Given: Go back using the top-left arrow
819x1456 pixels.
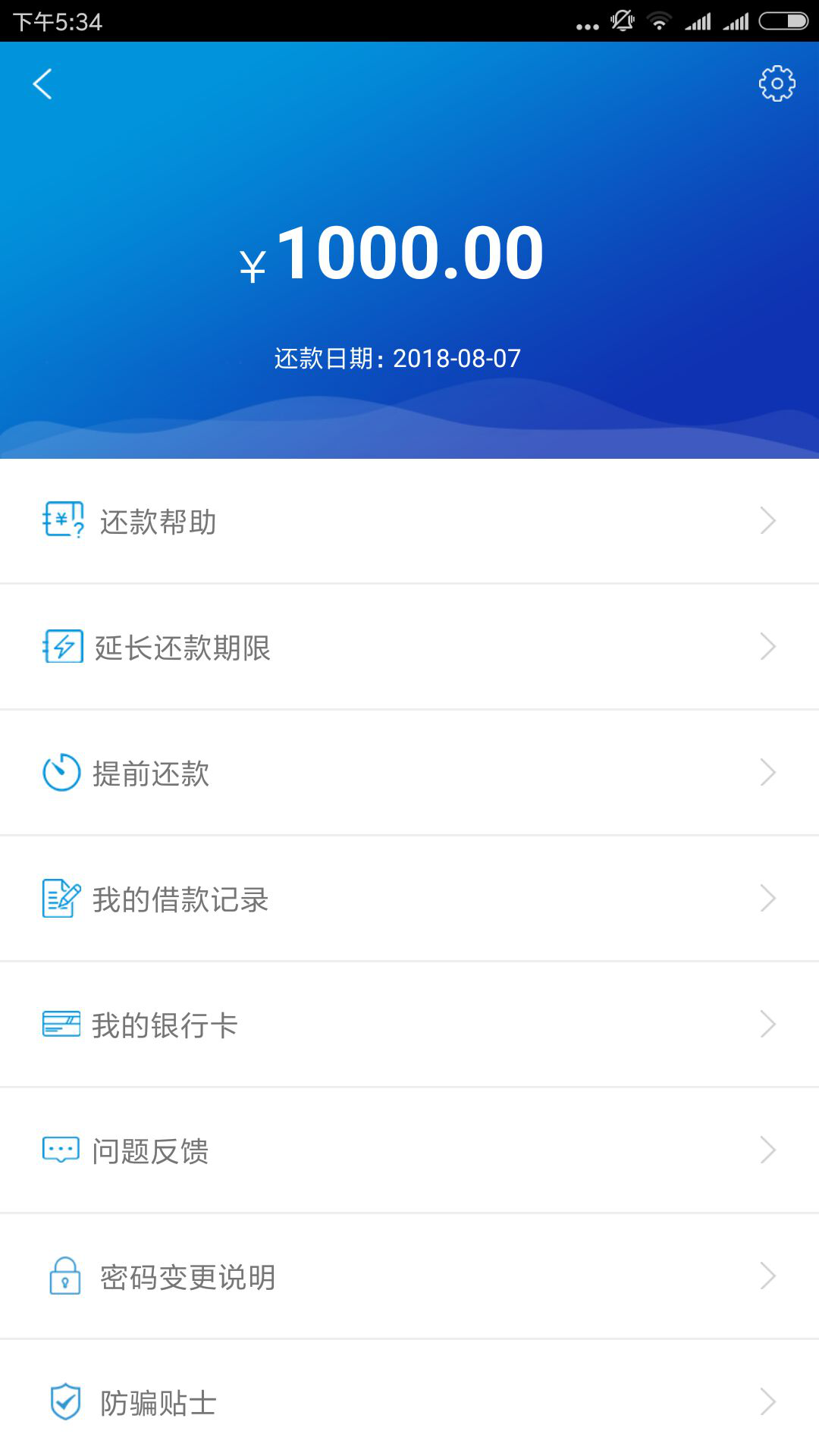Looking at the screenshot, I should click(x=42, y=84).
